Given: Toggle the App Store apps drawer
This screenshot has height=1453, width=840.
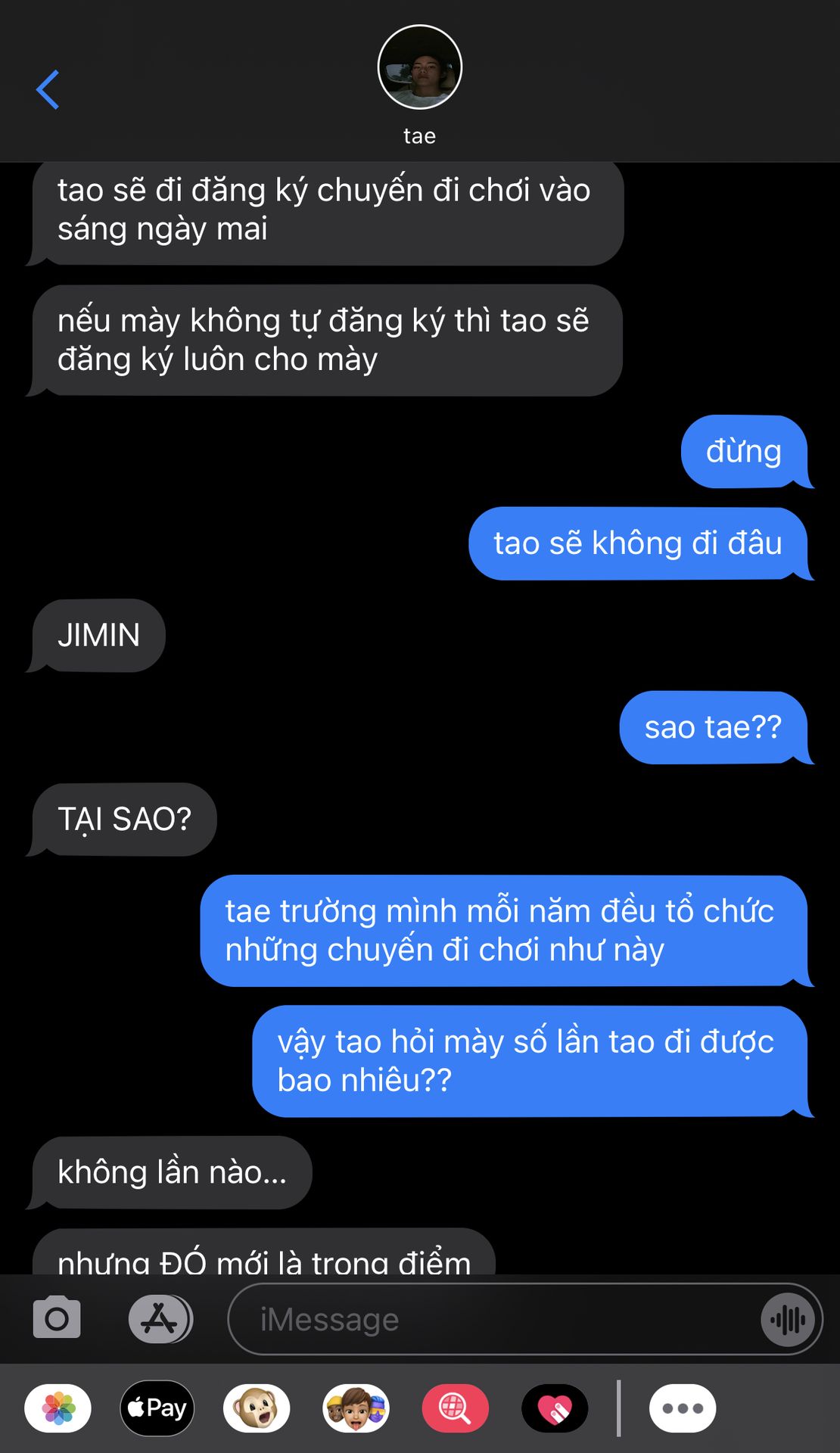Looking at the screenshot, I should click(x=160, y=1318).
